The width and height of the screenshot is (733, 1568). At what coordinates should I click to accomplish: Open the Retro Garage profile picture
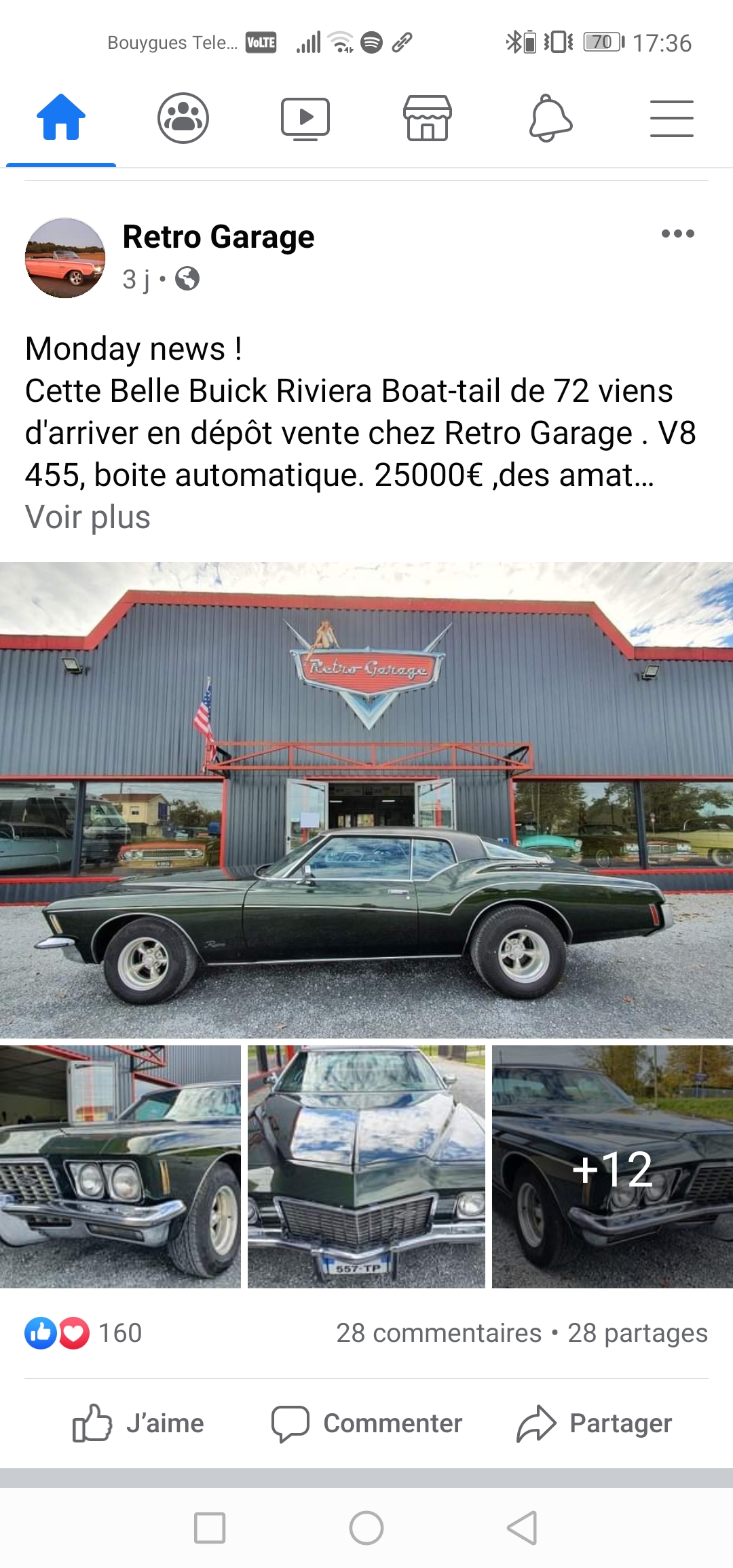[x=65, y=258]
